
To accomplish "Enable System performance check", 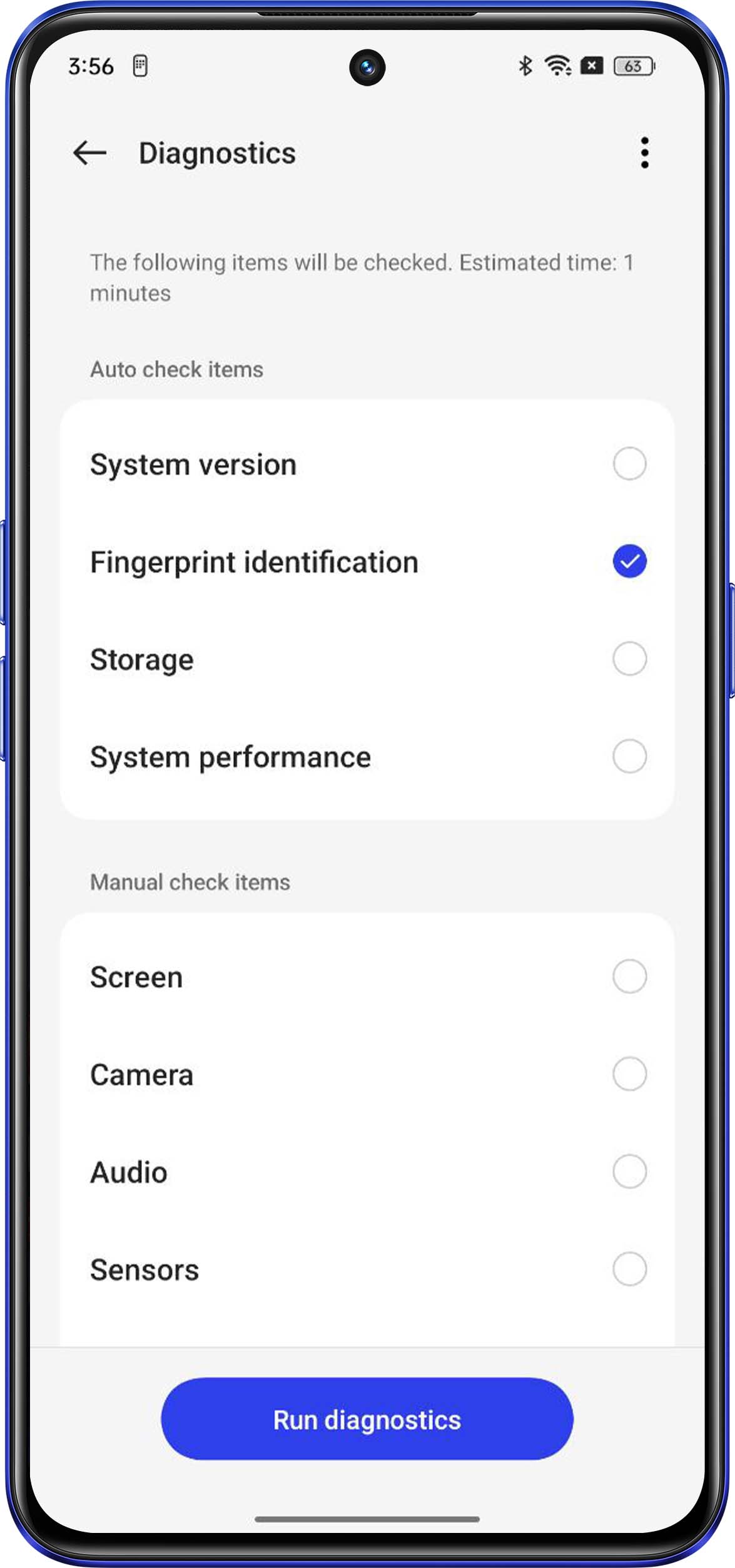I will tap(629, 757).
